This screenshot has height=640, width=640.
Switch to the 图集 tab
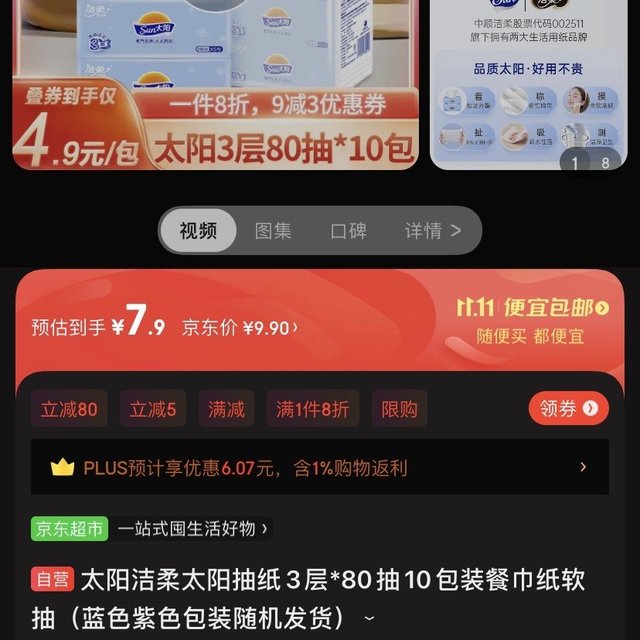pyautogui.click(x=273, y=231)
